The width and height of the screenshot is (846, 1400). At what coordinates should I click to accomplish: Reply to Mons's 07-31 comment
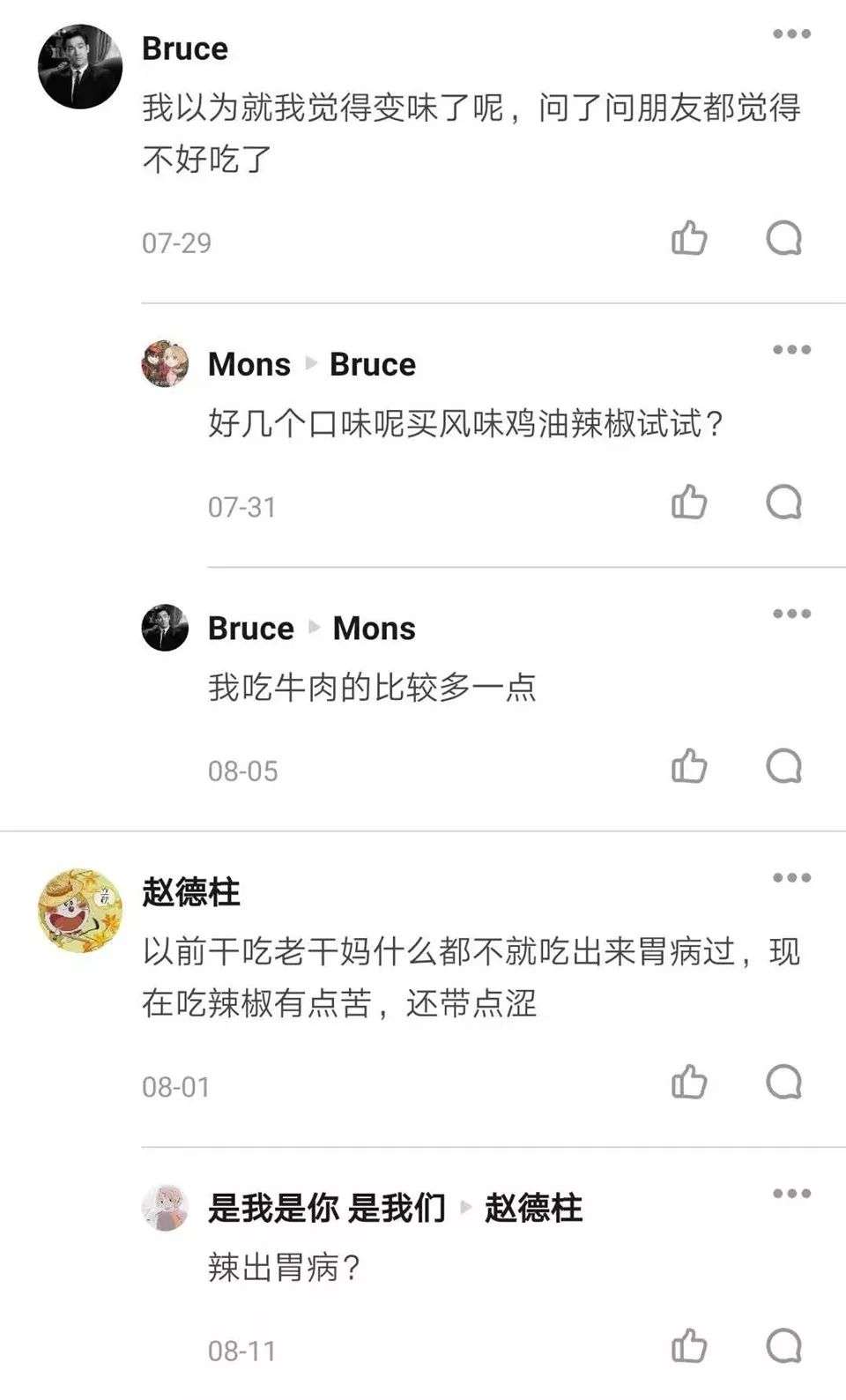coord(783,503)
